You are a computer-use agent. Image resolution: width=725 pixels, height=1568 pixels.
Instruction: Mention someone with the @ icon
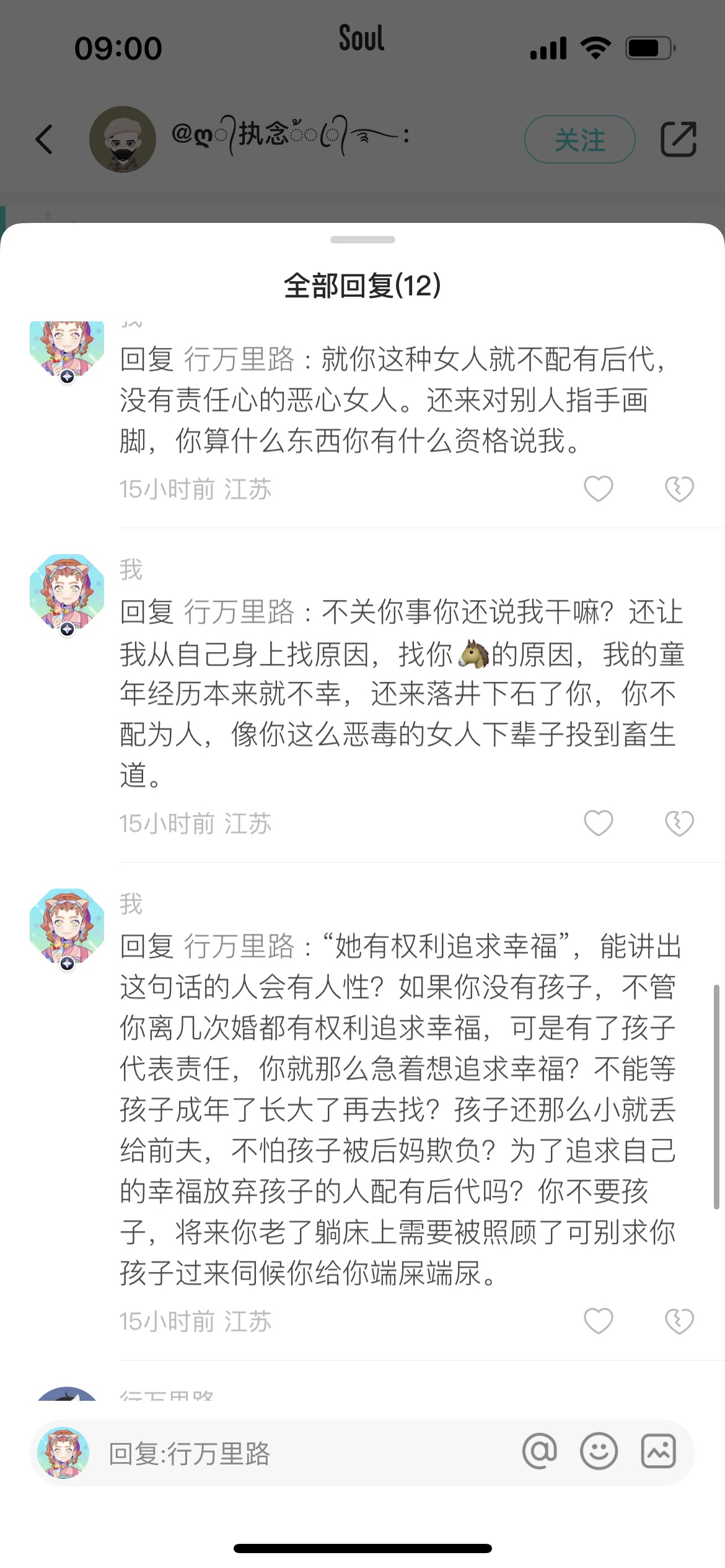point(539,1452)
